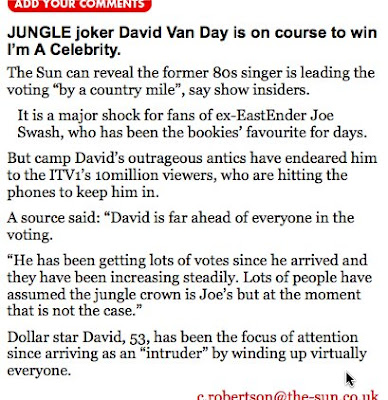The image size is (388, 400).
Task: Tap the Add Your Comments button
Action: (x=79, y=5)
